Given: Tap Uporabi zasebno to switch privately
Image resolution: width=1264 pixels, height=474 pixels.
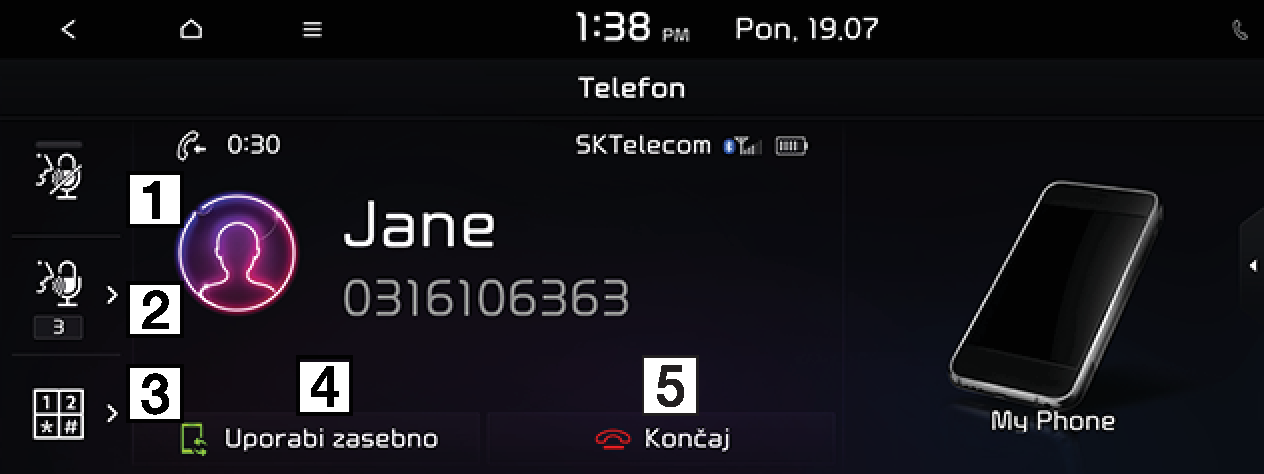Looking at the screenshot, I should click(310, 439).
